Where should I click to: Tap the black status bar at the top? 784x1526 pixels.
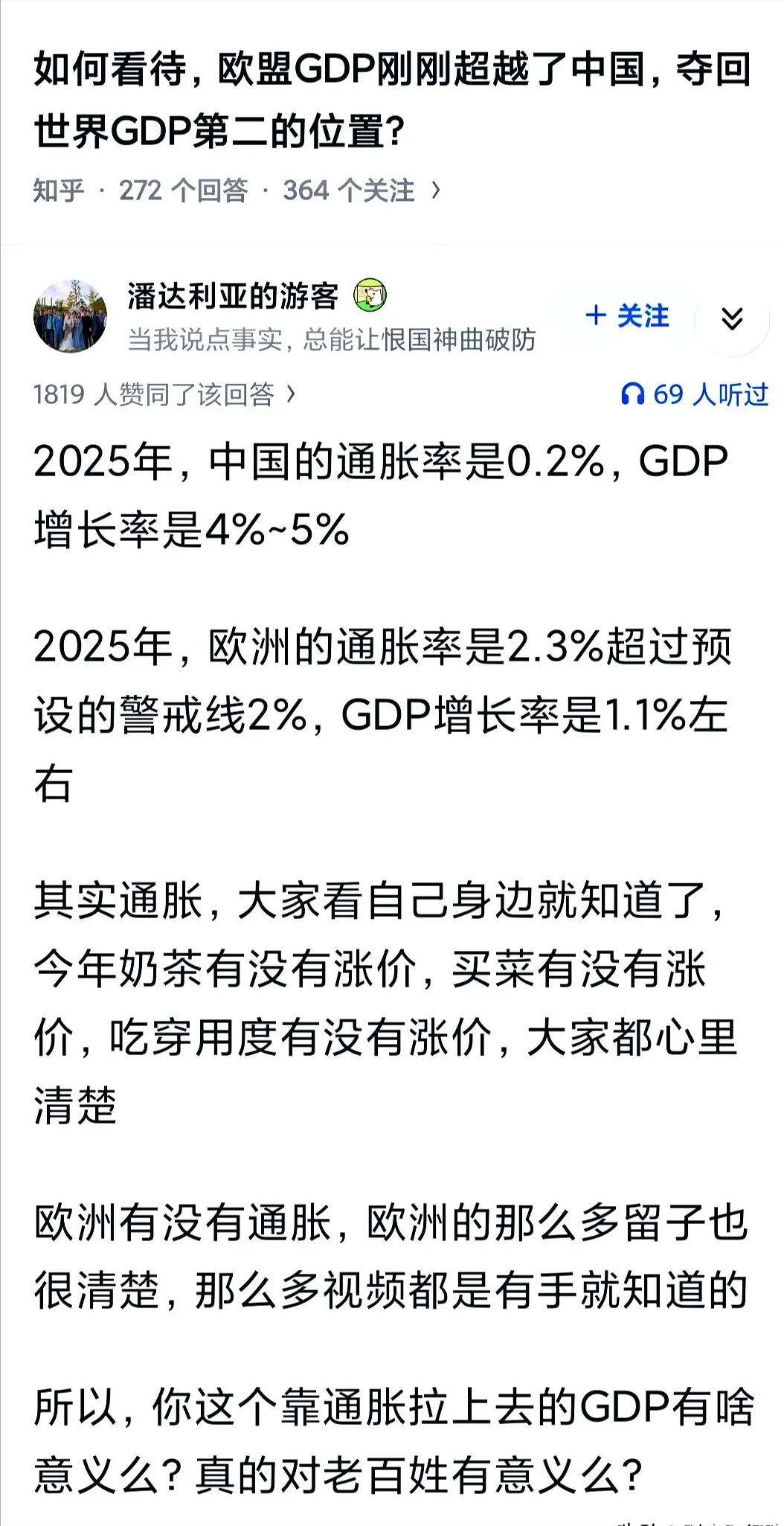(392, 9)
